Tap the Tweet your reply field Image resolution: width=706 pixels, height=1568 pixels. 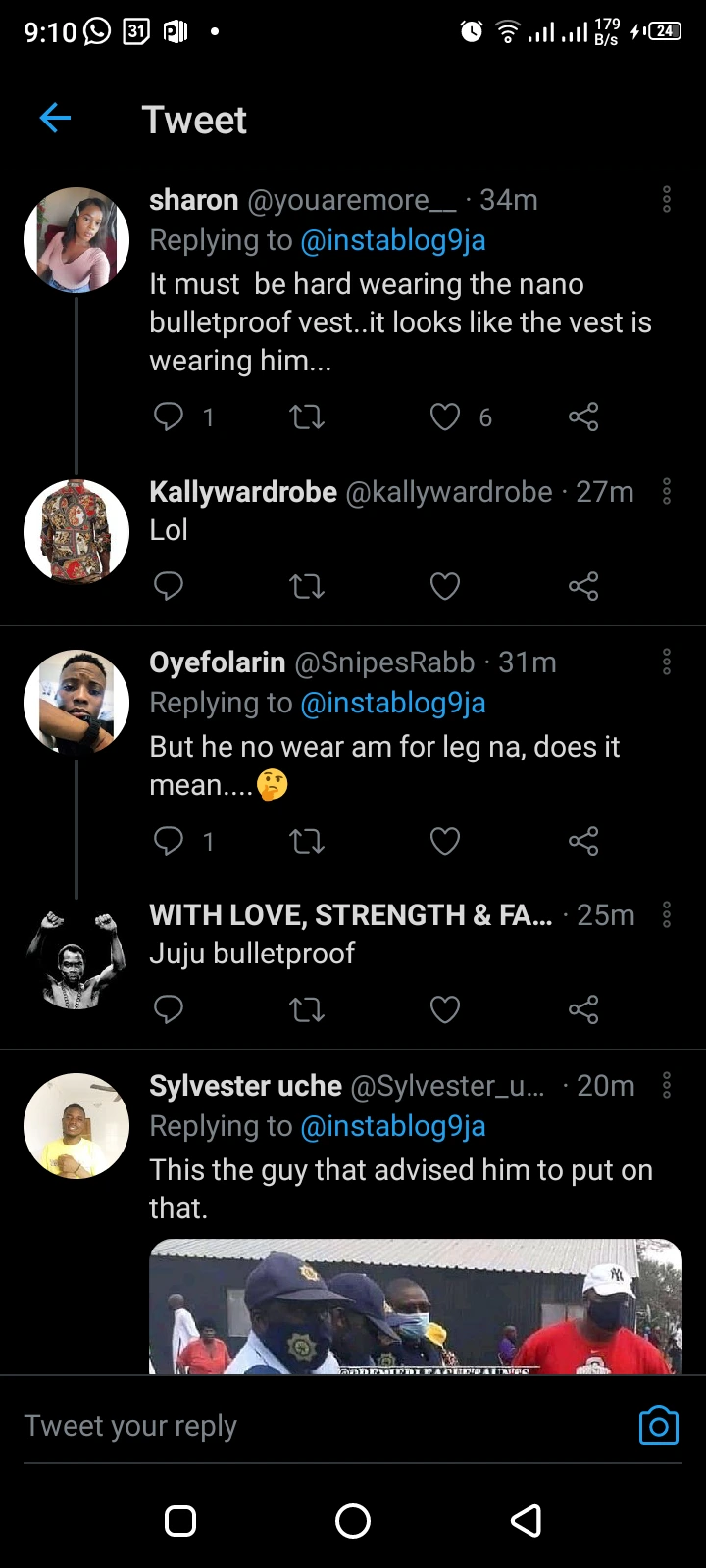pos(294,1426)
